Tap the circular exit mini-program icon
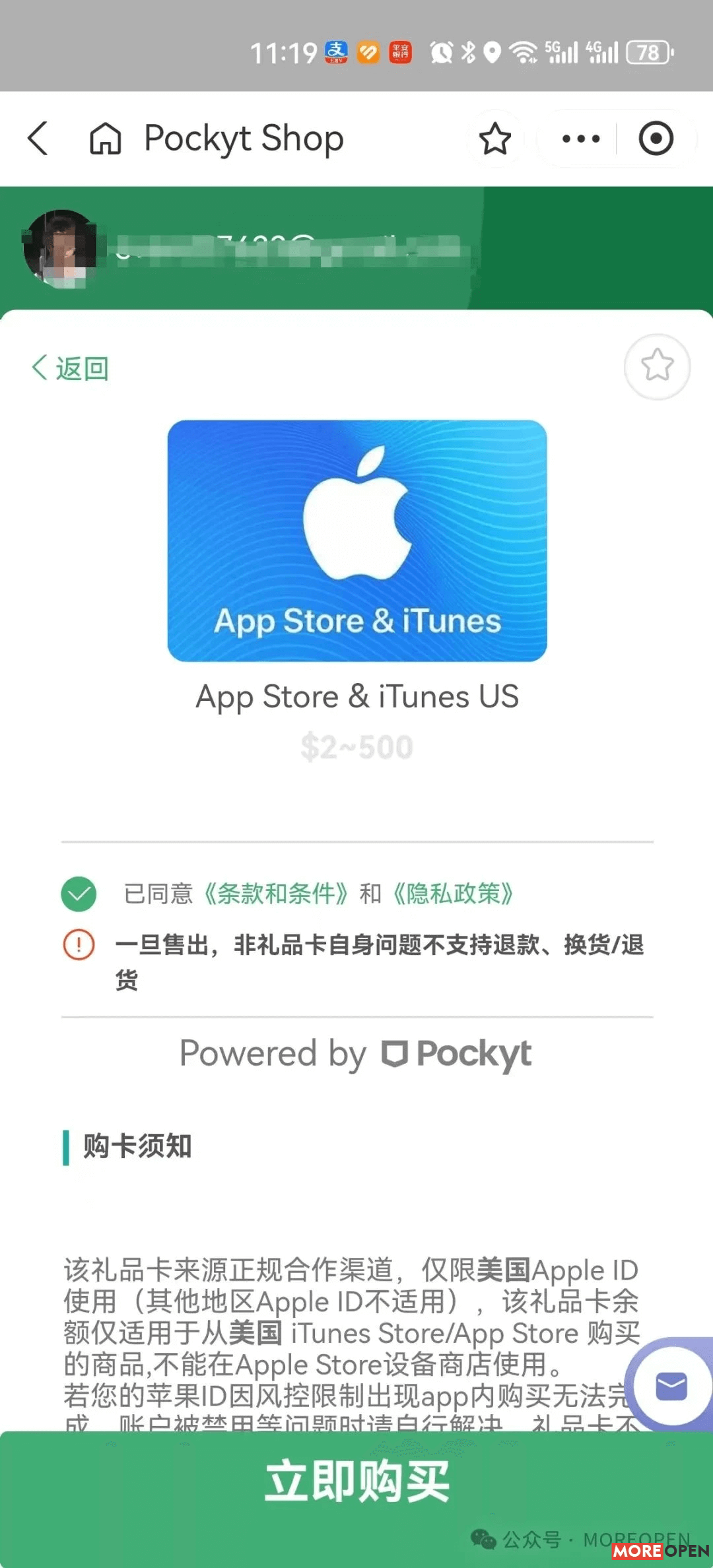713x1568 pixels. click(x=656, y=139)
